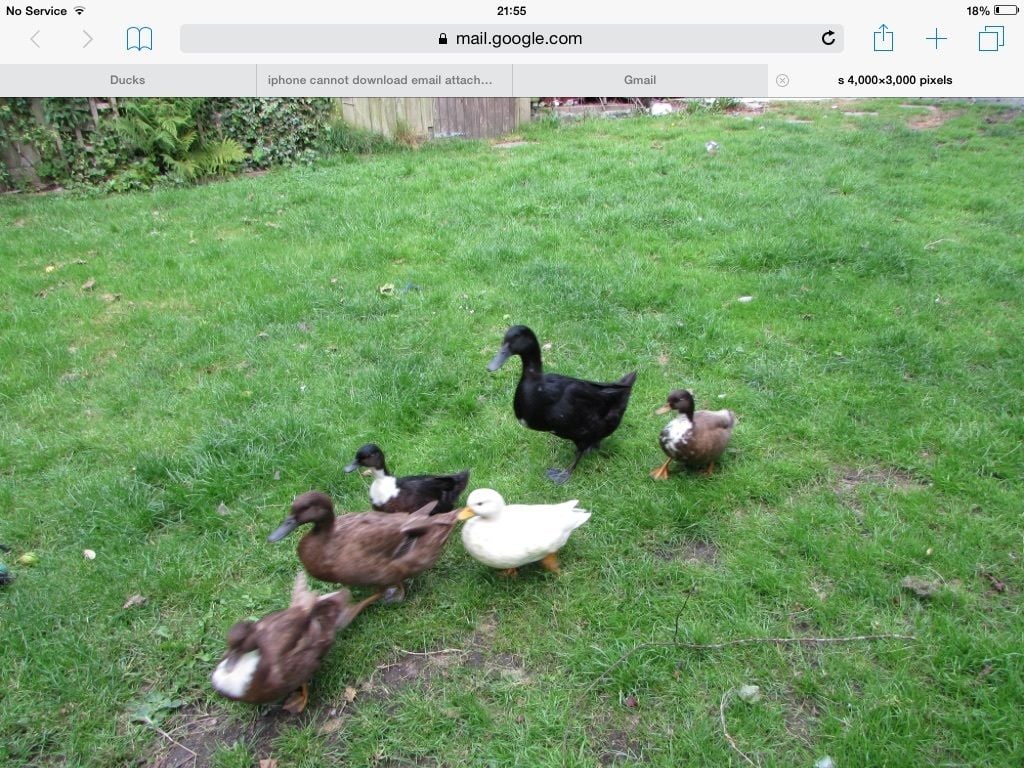Viewport: 1024px width, 768px height.
Task: Open the share sheet
Action: (x=883, y=38)
